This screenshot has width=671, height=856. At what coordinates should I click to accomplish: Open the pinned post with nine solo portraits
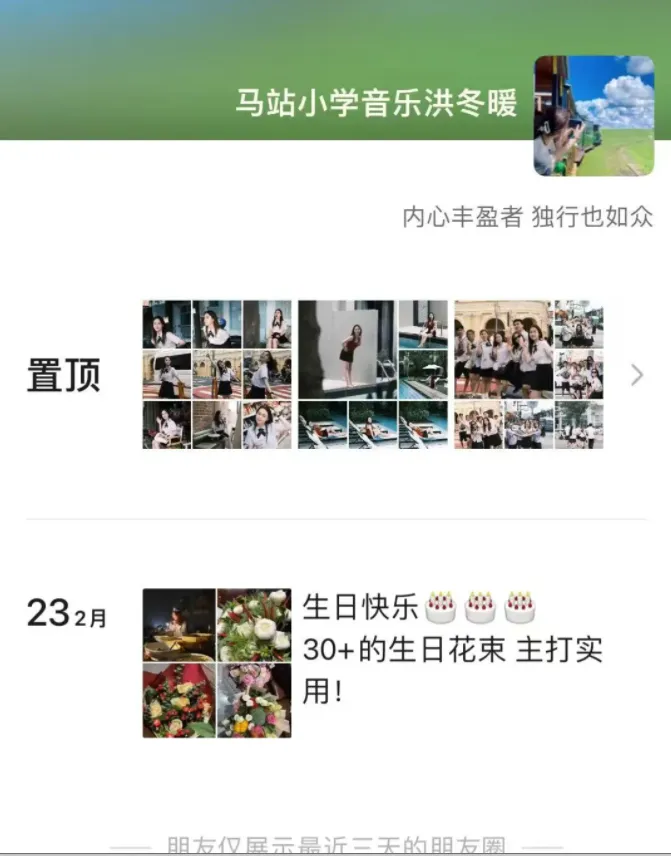(x=217, y=374)
